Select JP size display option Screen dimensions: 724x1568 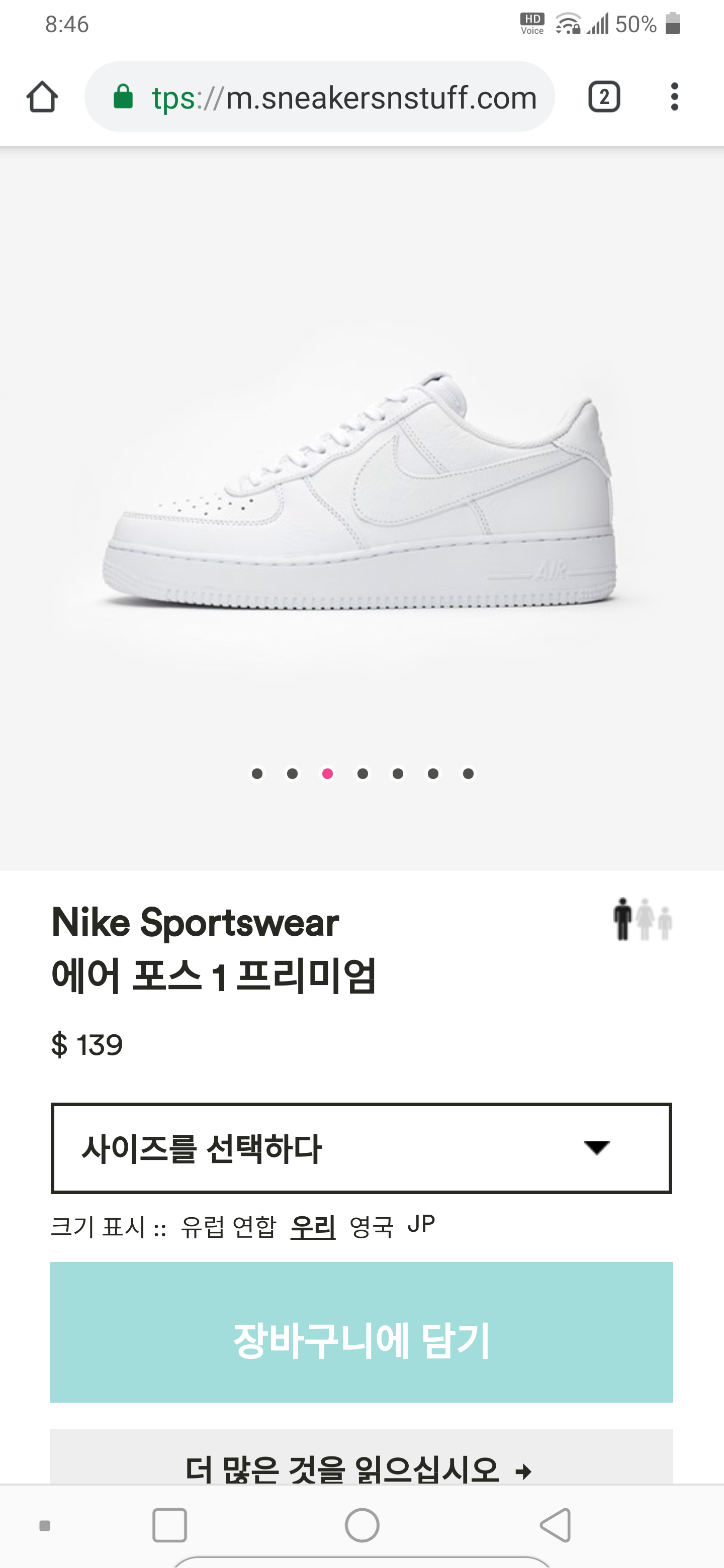421,1223
